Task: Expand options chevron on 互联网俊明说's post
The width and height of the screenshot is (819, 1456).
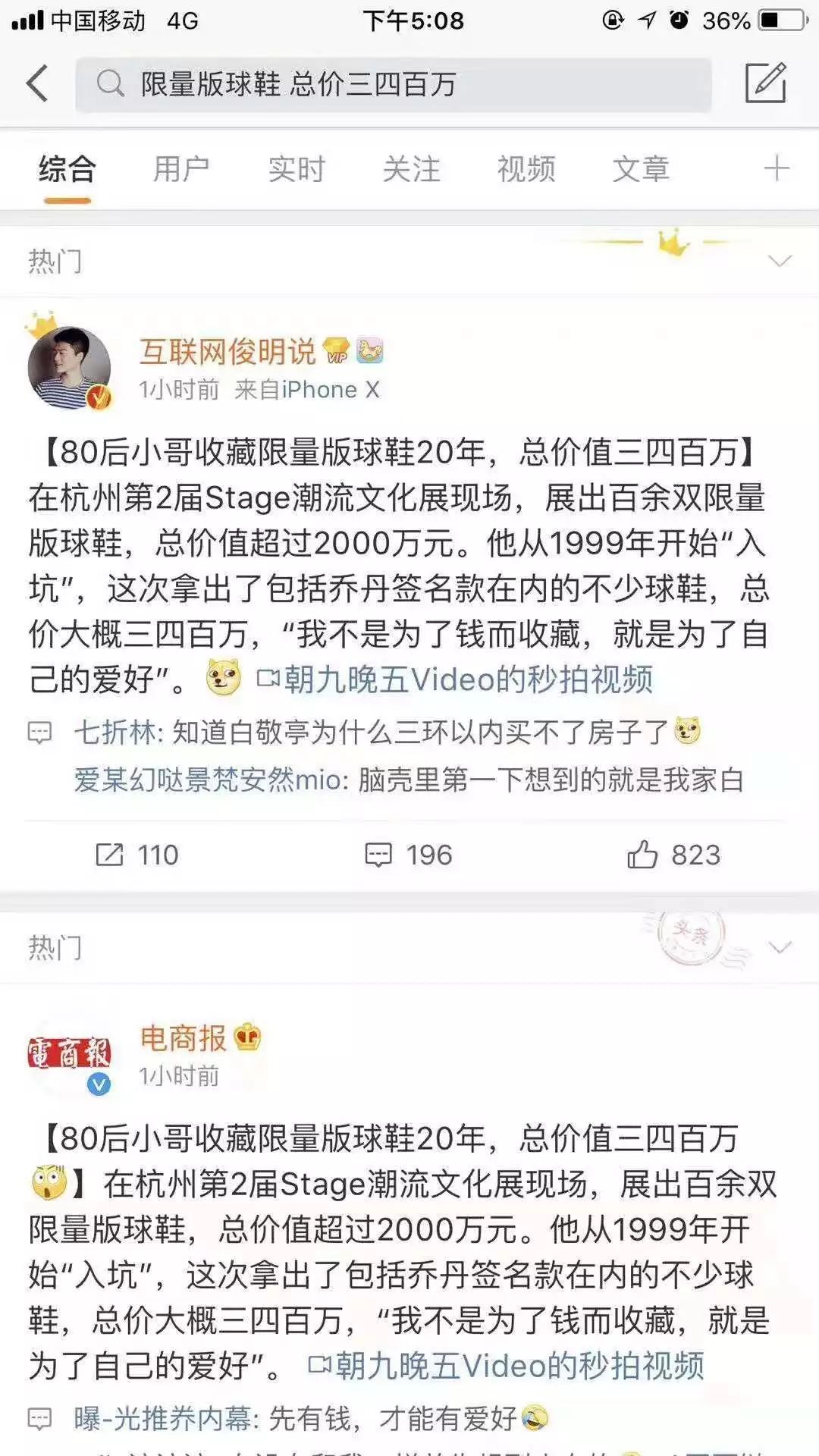Action: 780,262
